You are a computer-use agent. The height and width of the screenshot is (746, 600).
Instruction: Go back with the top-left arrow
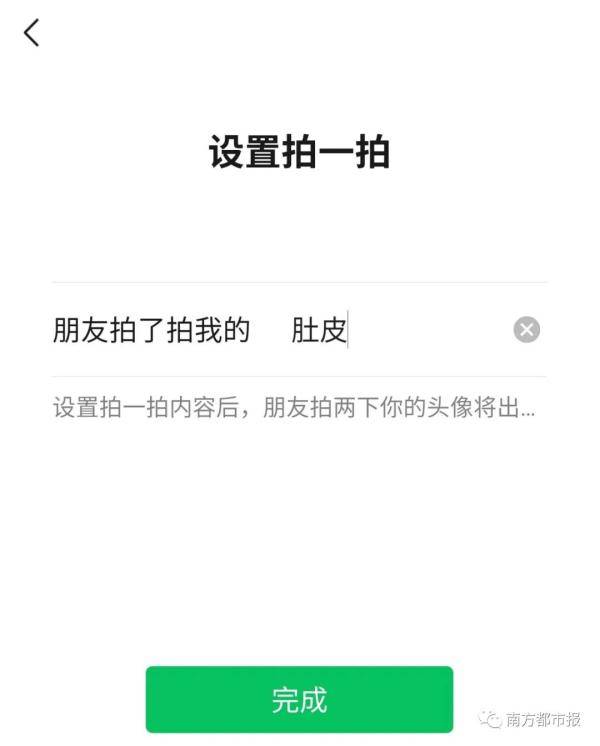(32, 33)
